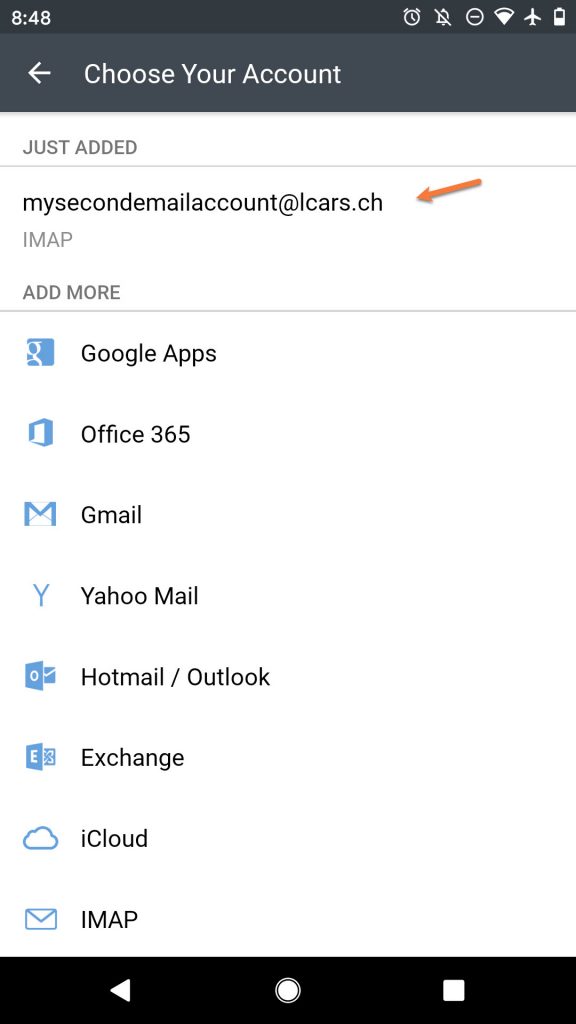The height and width of the screenshot is (1024, 576).
Task: Choose Gmail to add an account
Action: 288,515
